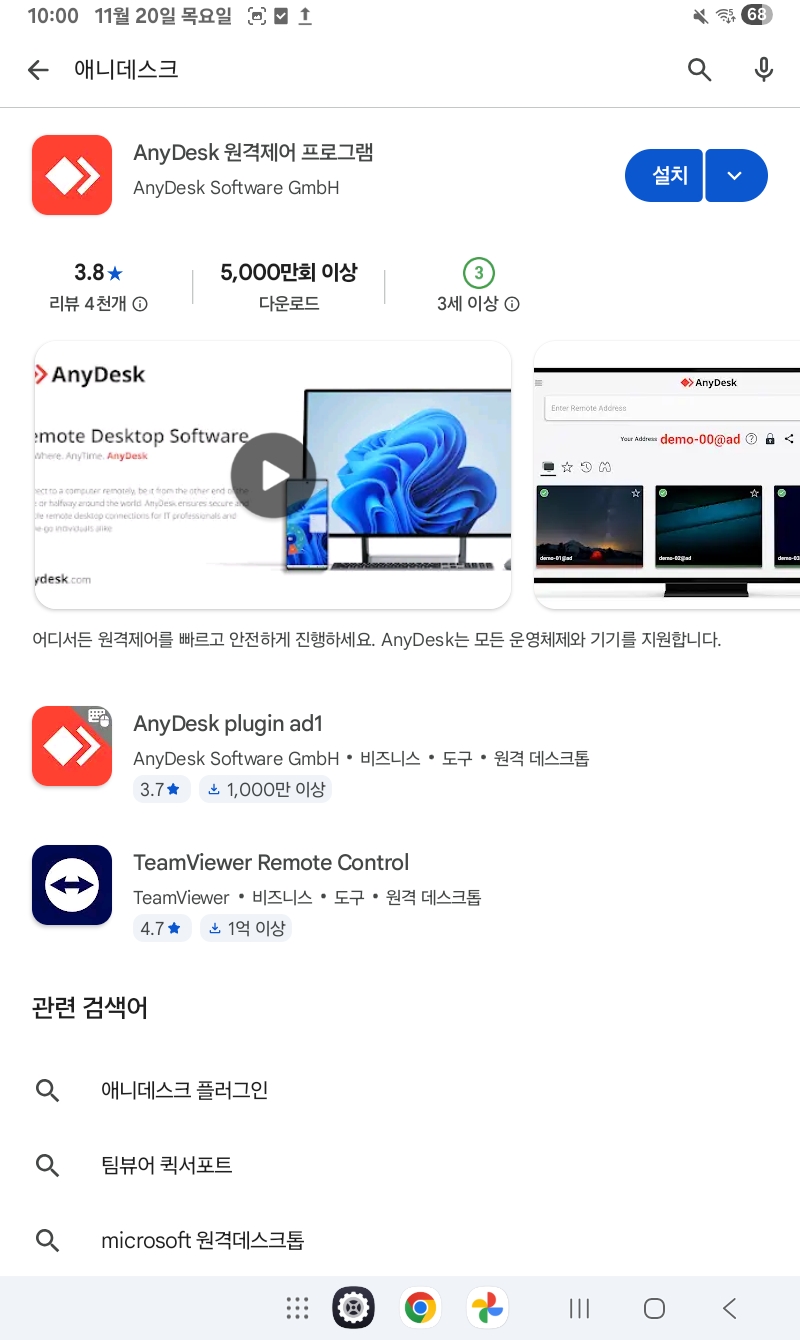This screenshot has height=1340, width=800.
Task: Open the AnyDesk 원격제어 프로그램 app page
Action: pyautogui.click(x=253, y=153)
